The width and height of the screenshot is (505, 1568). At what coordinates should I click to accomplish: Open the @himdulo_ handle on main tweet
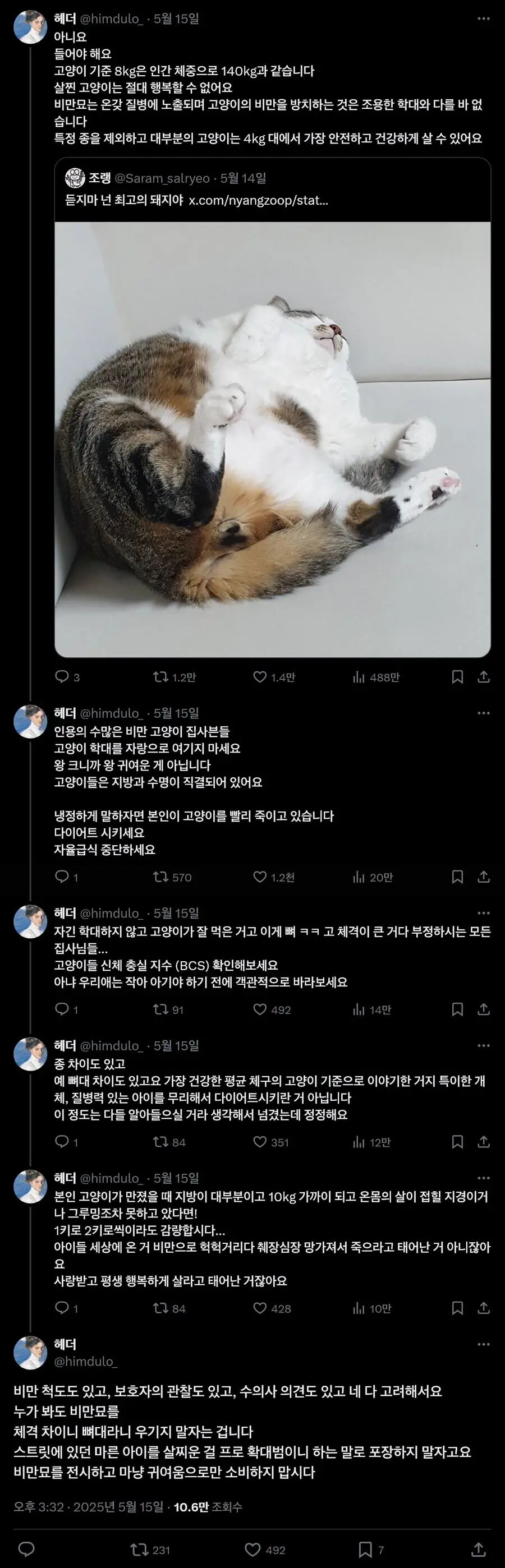click(85, 1362)
